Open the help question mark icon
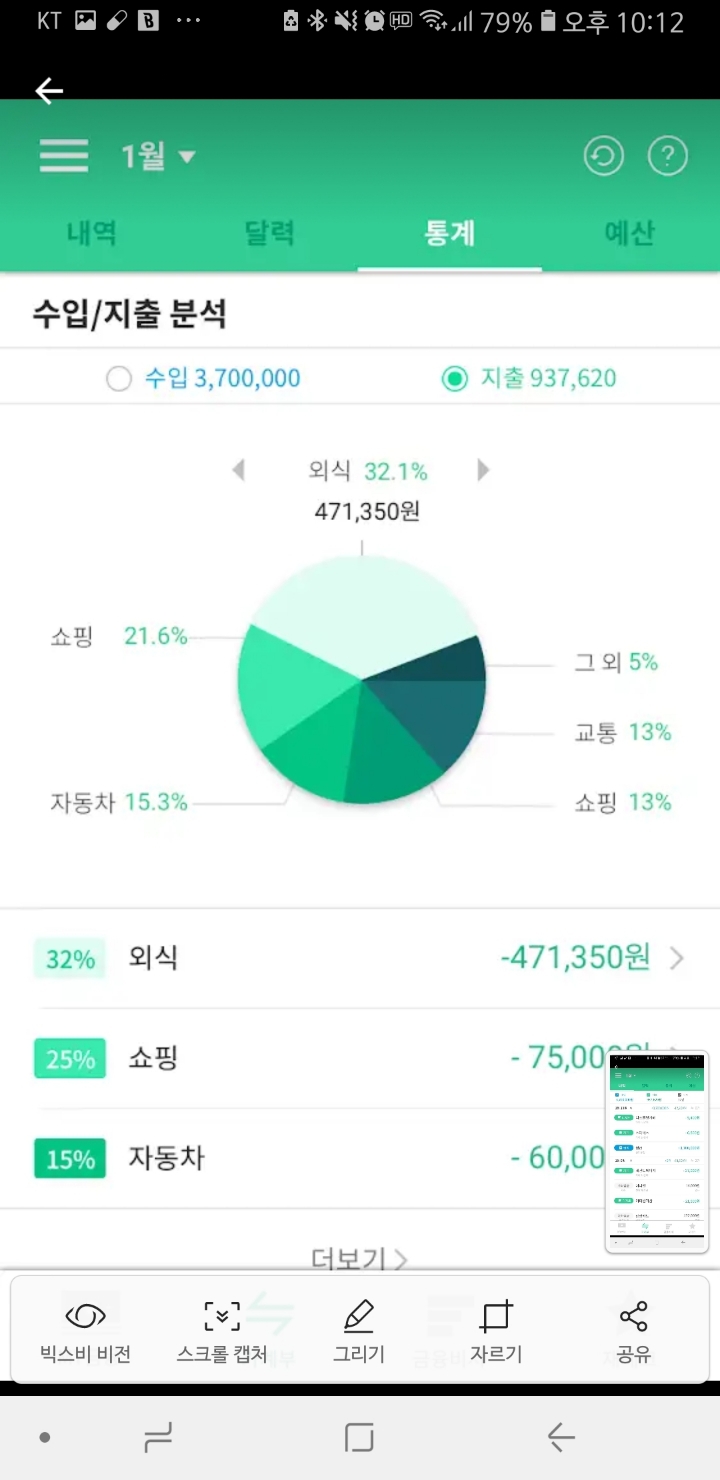Screen dimensions: 720x1480 point(668,156)
